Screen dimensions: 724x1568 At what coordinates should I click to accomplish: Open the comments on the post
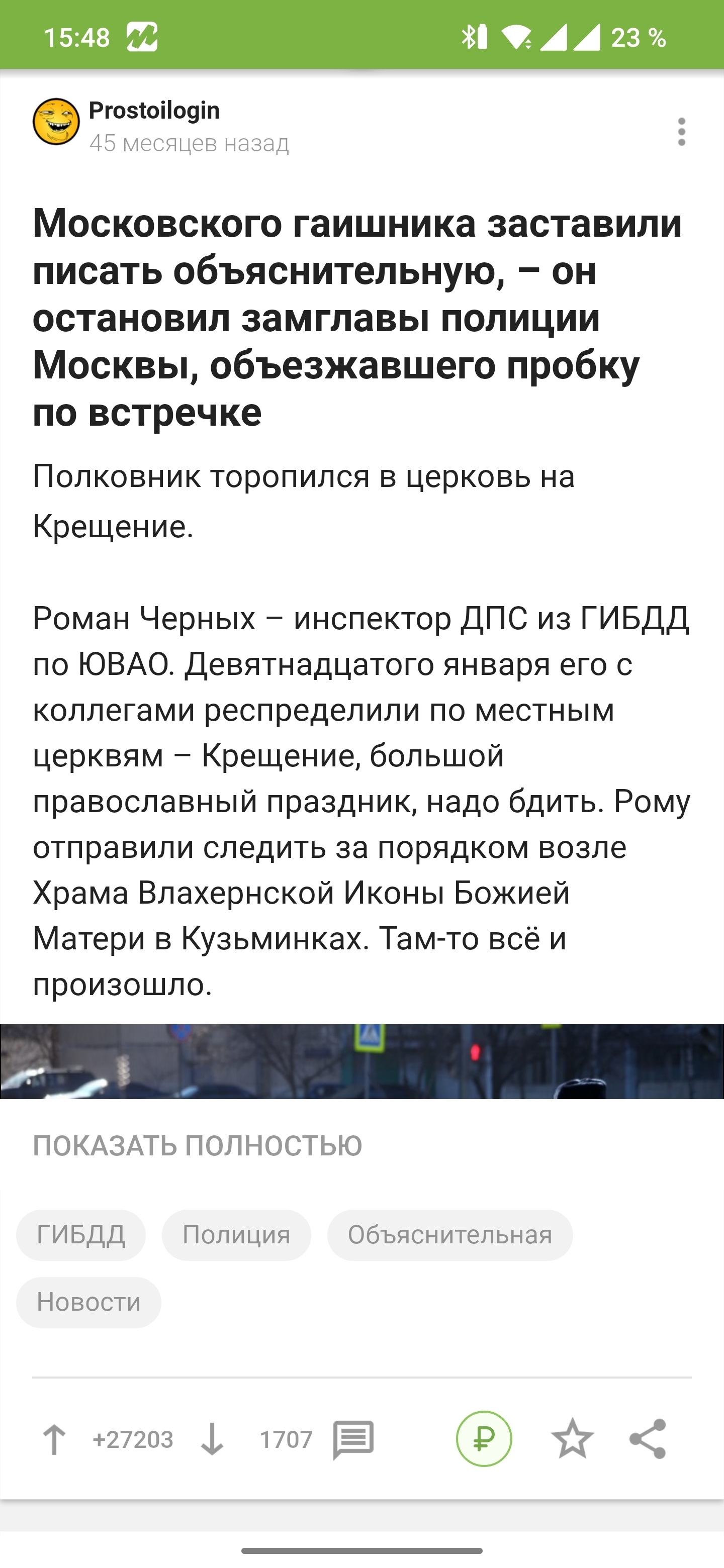(353, 1439)
